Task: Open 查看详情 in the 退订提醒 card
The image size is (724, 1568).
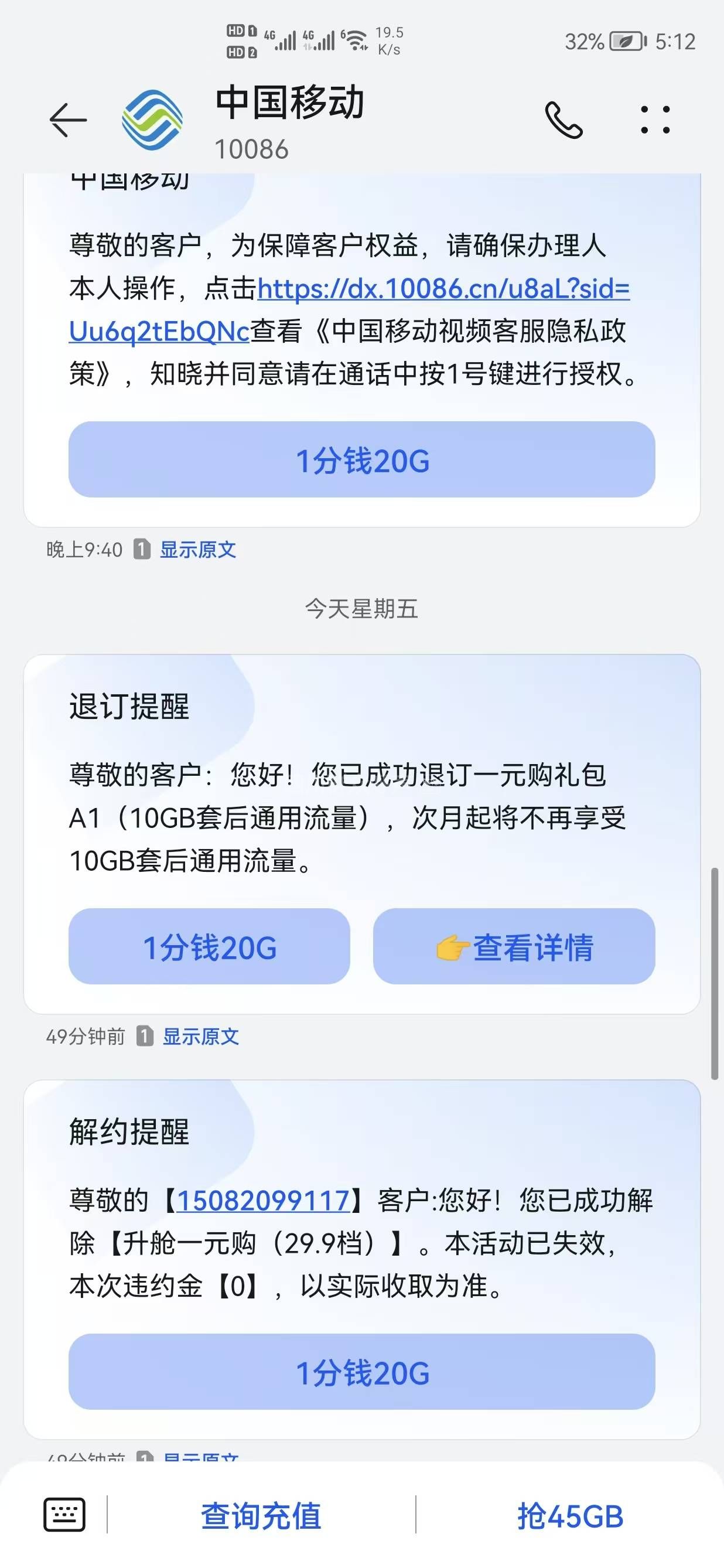Action: point(514,946)
